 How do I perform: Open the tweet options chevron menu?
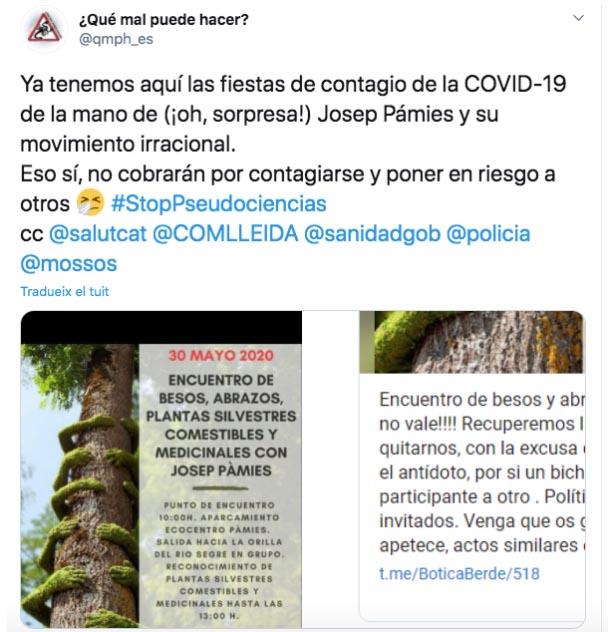coord(578,18)
